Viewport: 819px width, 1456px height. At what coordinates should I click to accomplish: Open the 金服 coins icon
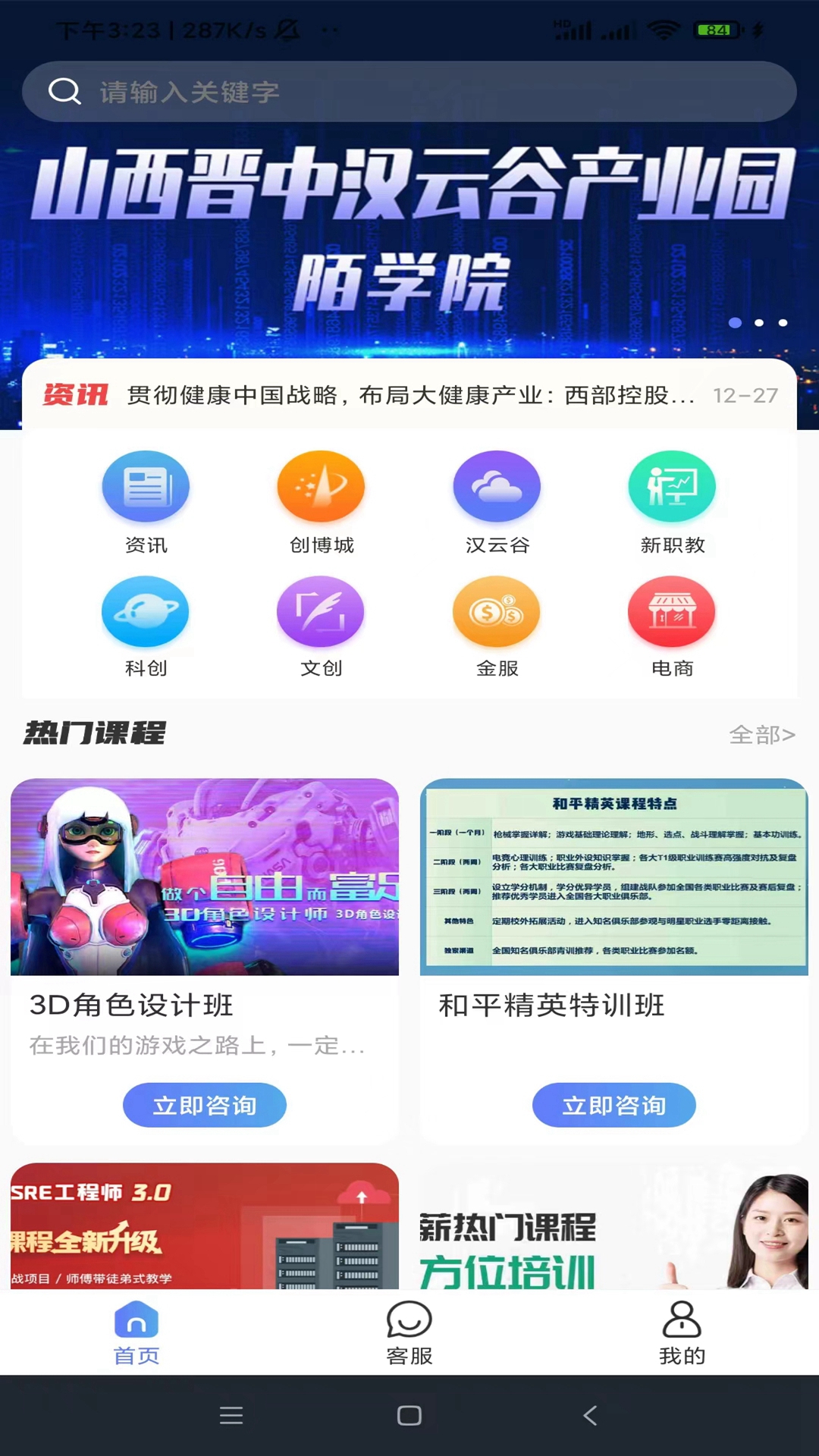coord(497,610)
